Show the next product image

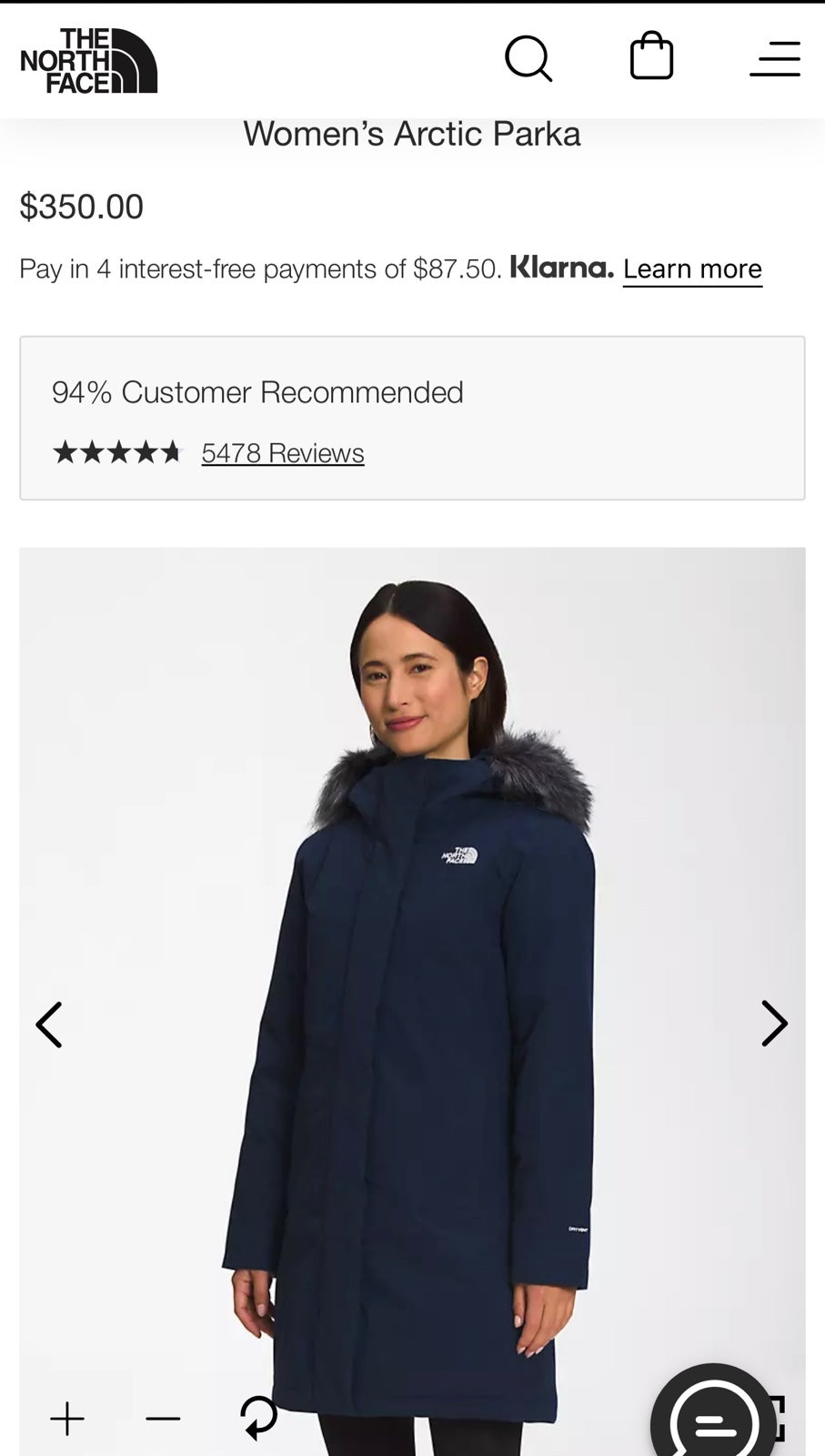774,1024
